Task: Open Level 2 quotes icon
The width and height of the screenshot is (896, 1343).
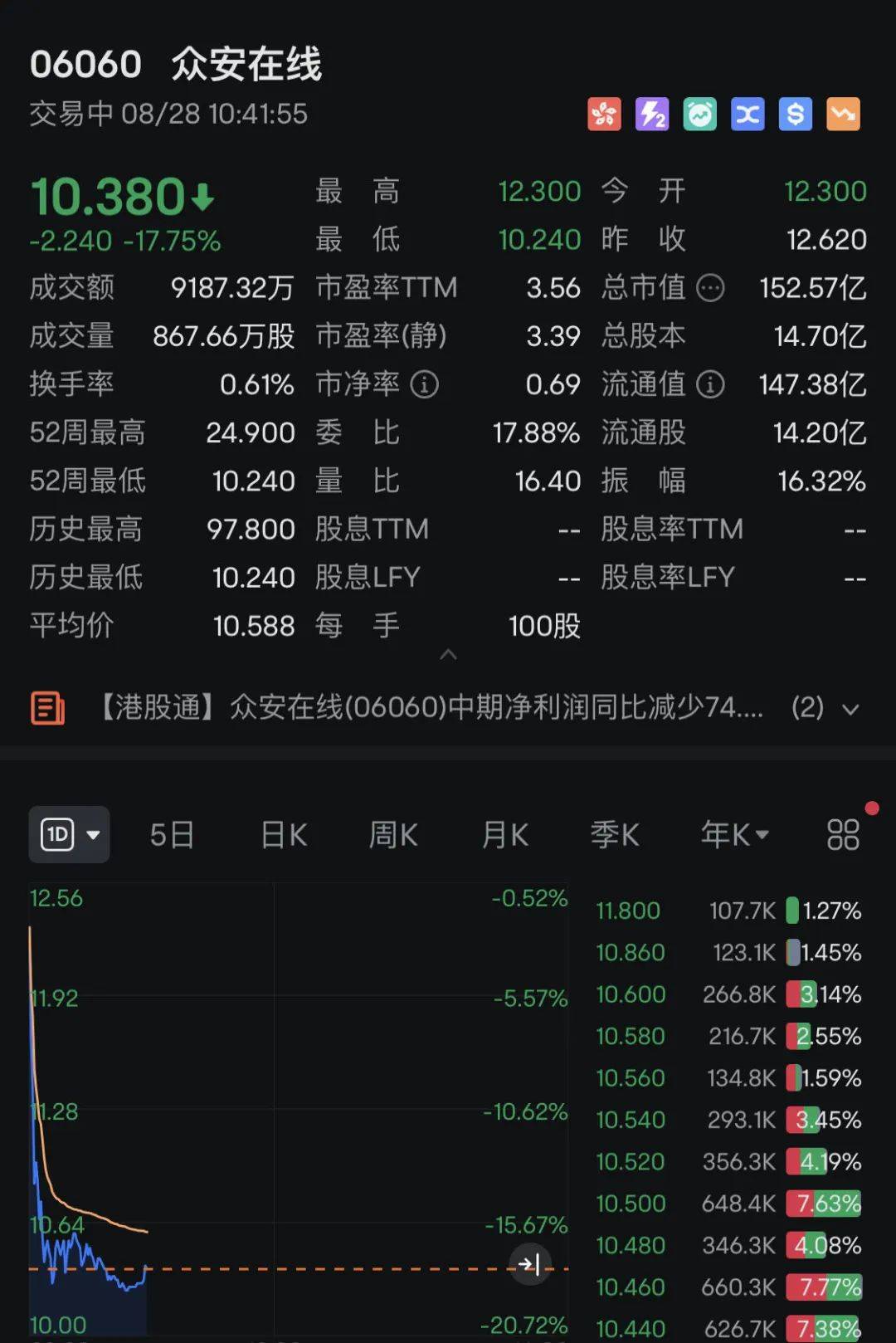Action: [x=652, y=114]
